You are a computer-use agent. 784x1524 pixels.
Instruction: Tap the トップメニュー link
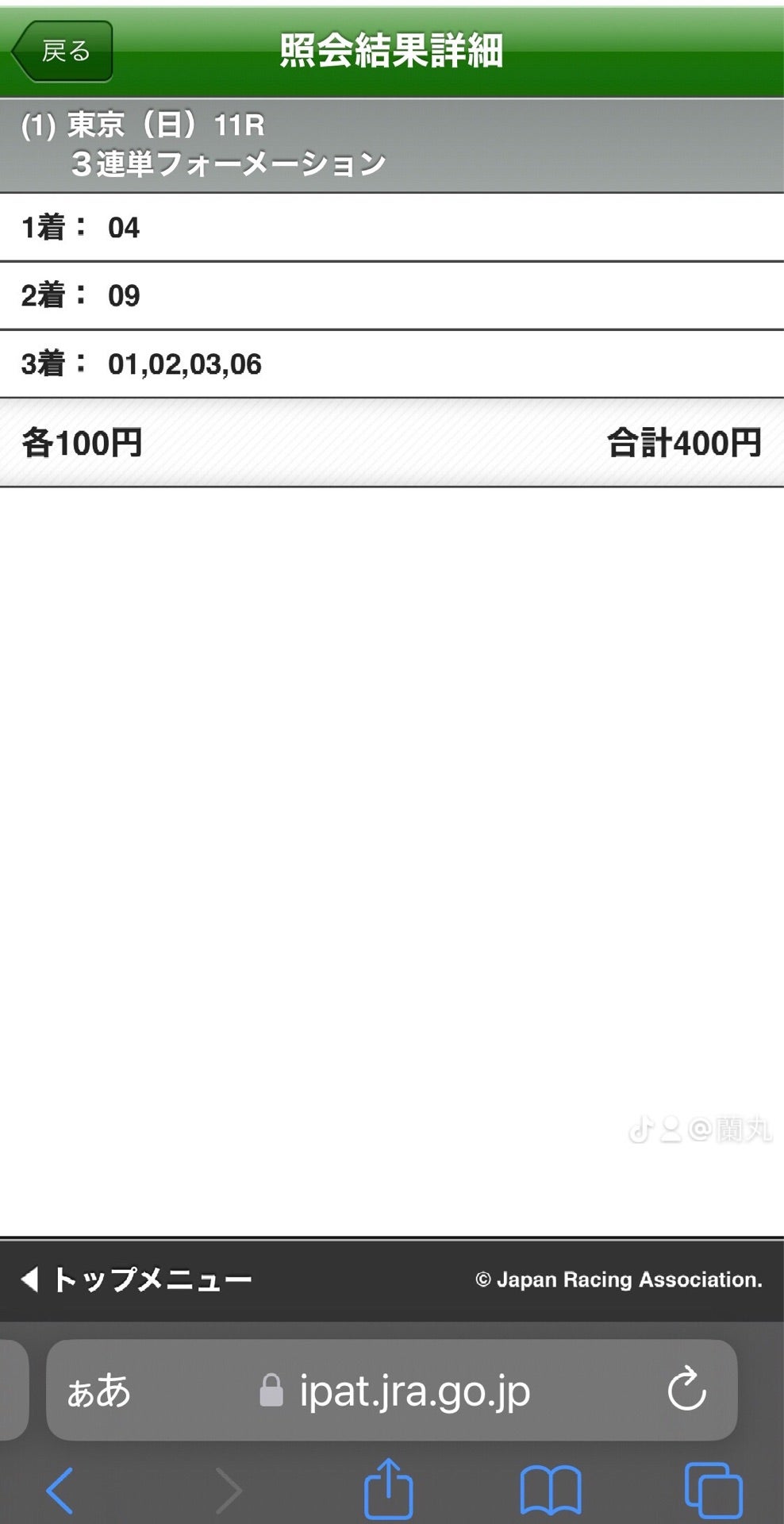point(150,1279)
